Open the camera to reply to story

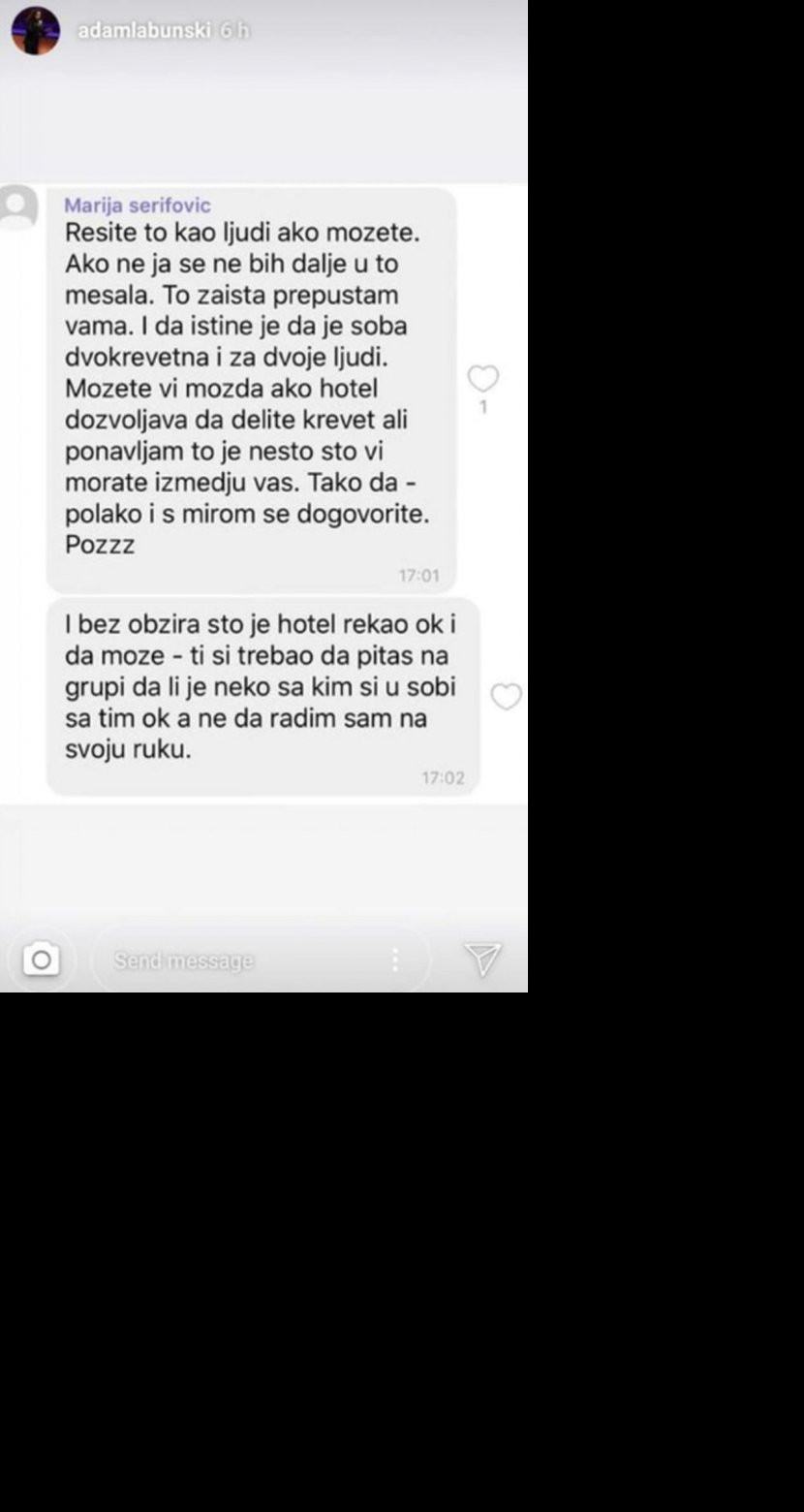(x=41, y=960)
